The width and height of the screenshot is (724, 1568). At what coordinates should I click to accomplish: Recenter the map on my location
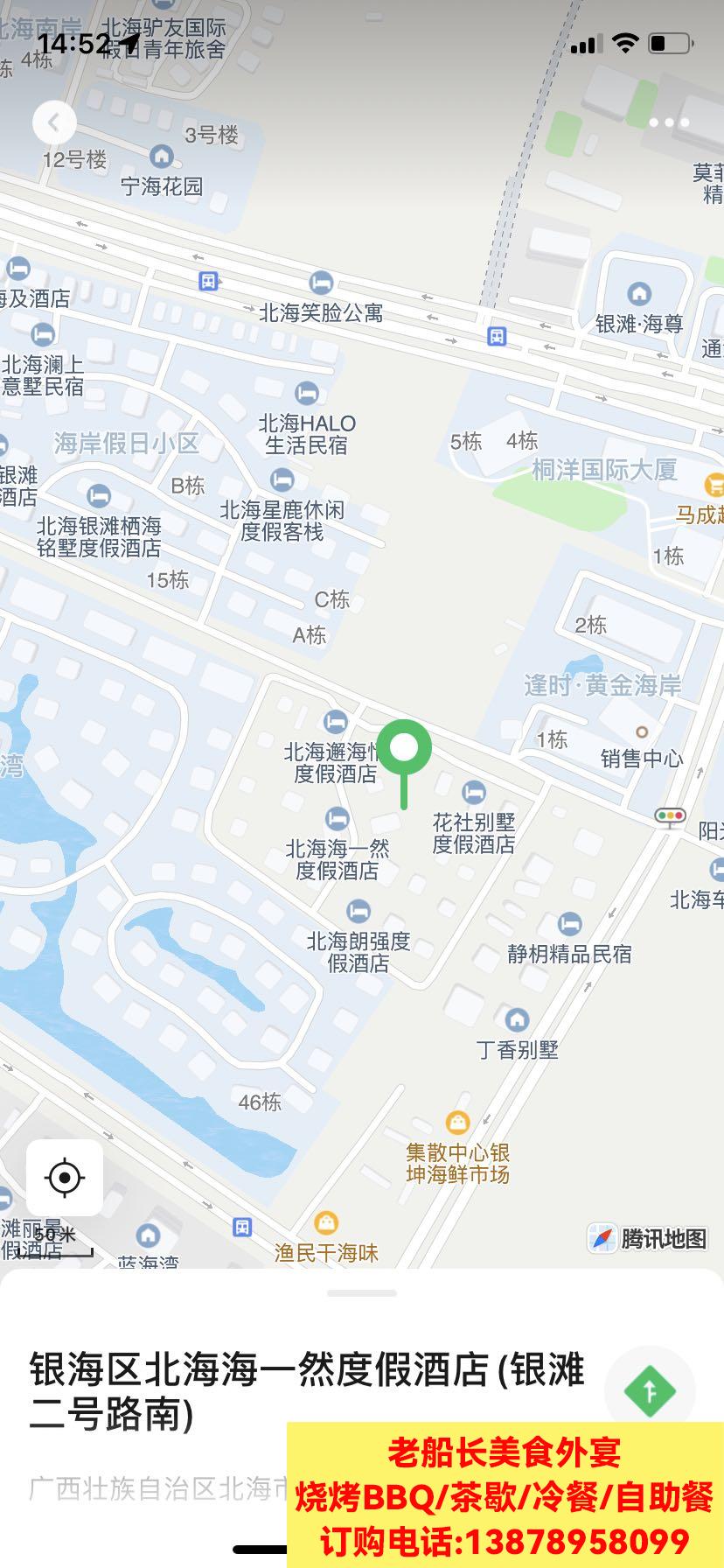(x=65, y=1178)
